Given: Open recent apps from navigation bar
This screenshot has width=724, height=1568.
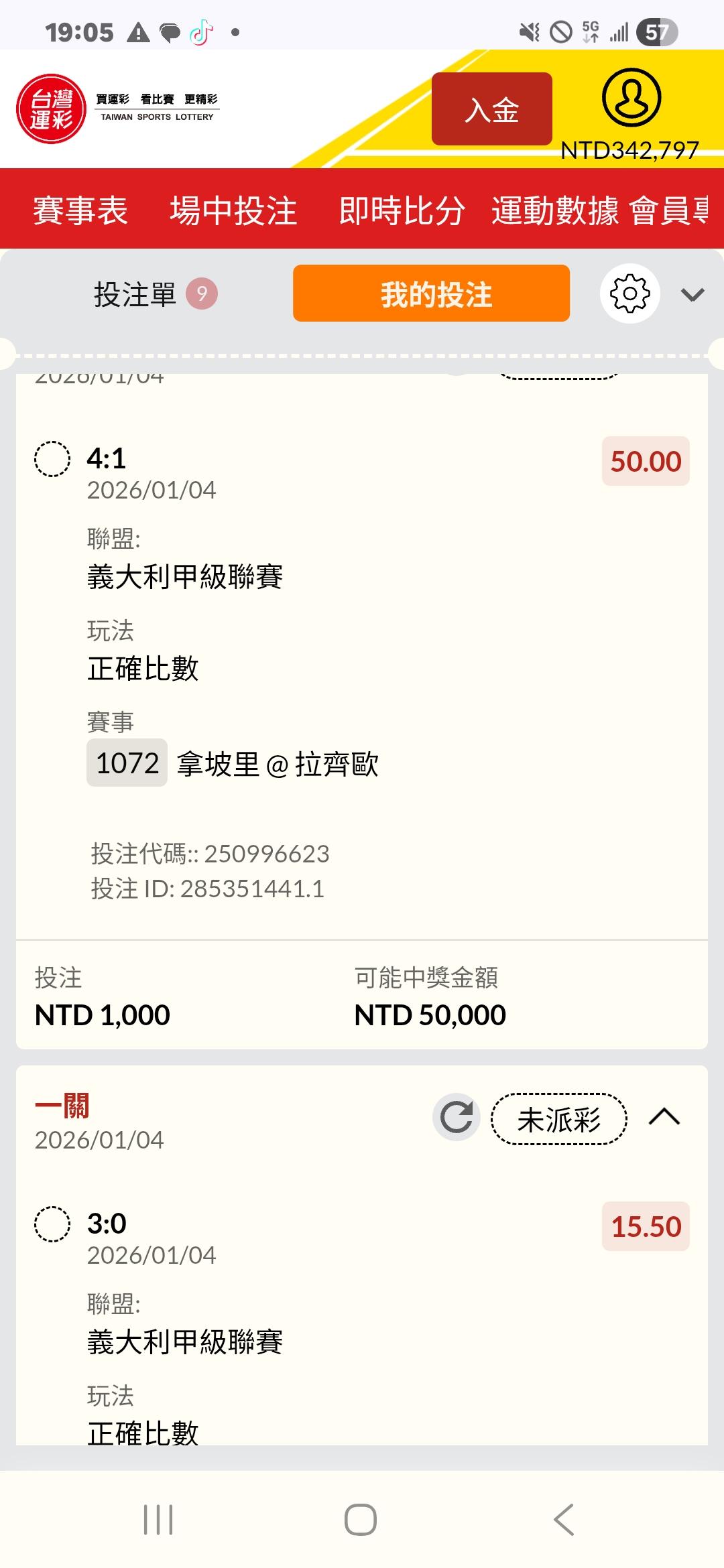Looking at the screenshot, I should (x=159, y=1519).
